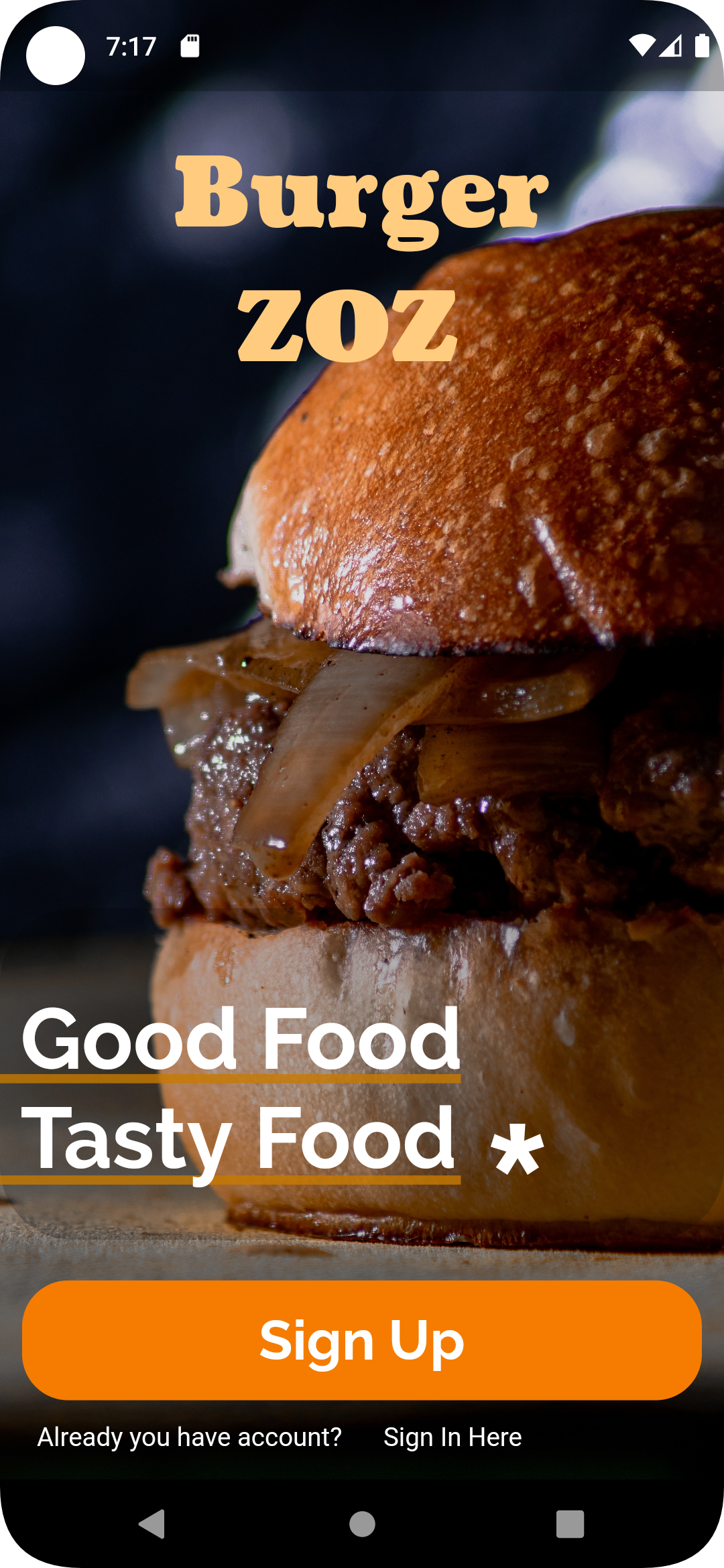Tap the orange Sign Up button
This screenshot has height=1568, width=724.
[x=362, y=1340]
